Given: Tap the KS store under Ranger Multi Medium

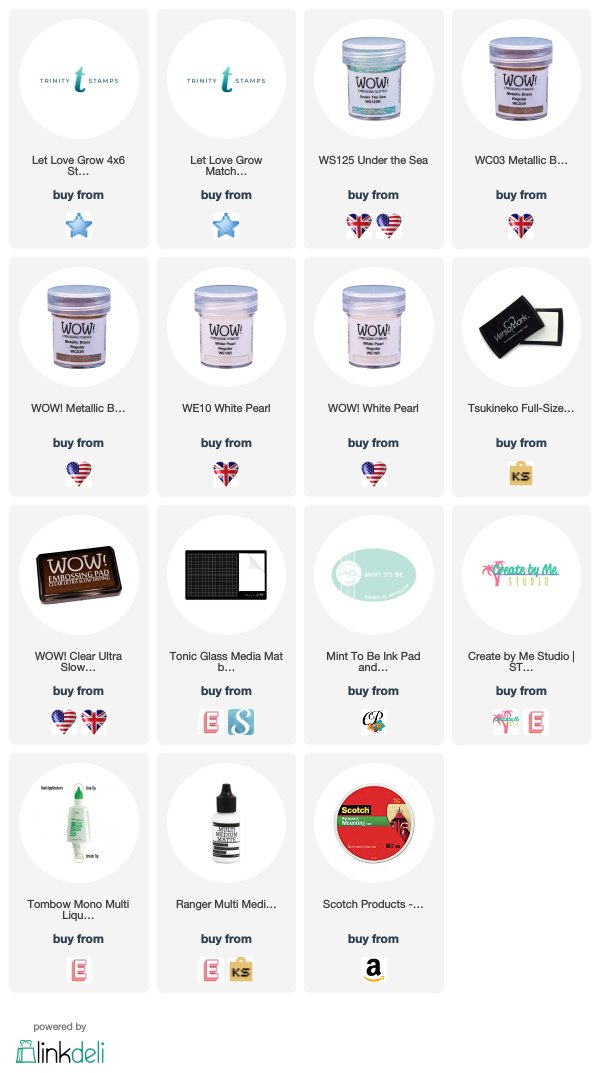Looking at the screenshot, I should (x=241, y=969).
